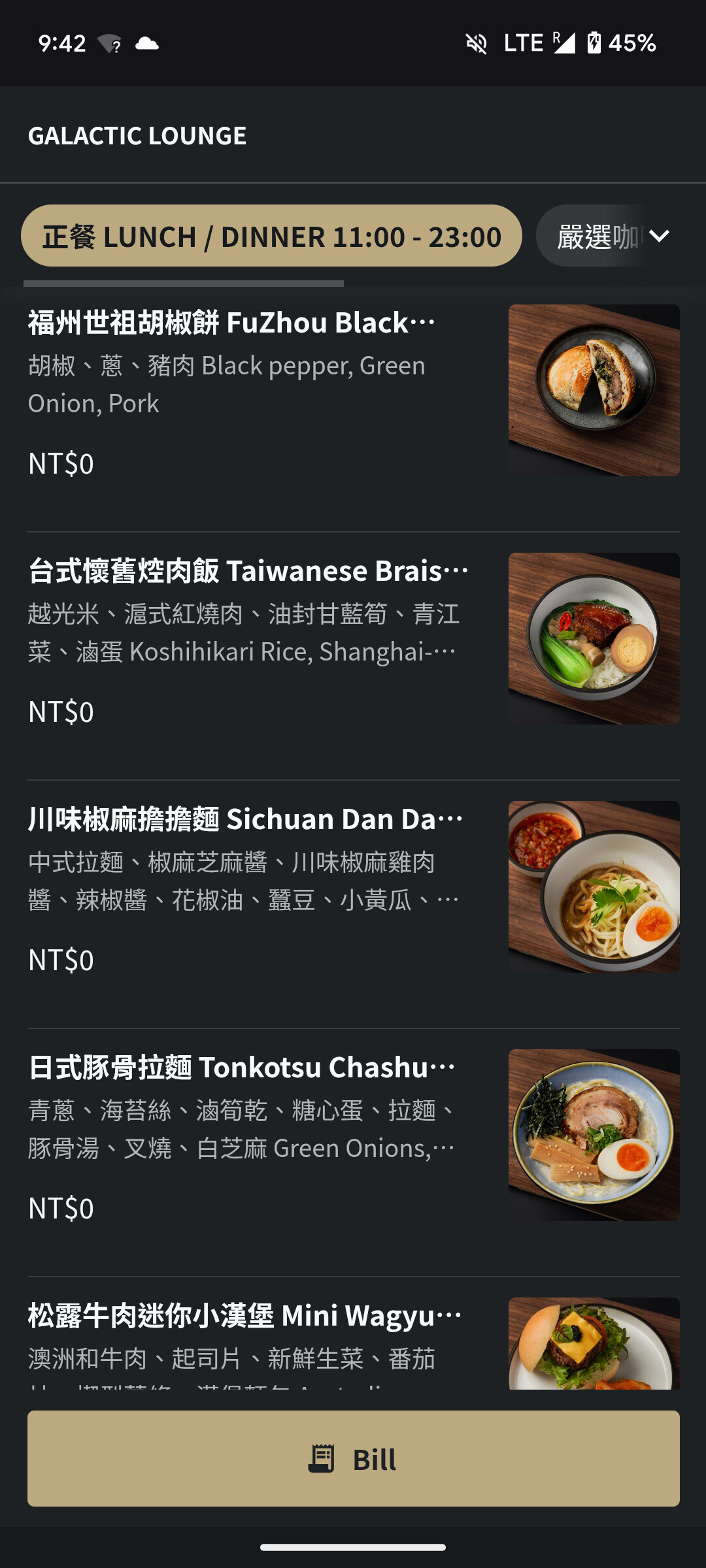The image size is (706, 1568).
Task: Expand the menu category dropdown chevron
Action: click(659, 236)
